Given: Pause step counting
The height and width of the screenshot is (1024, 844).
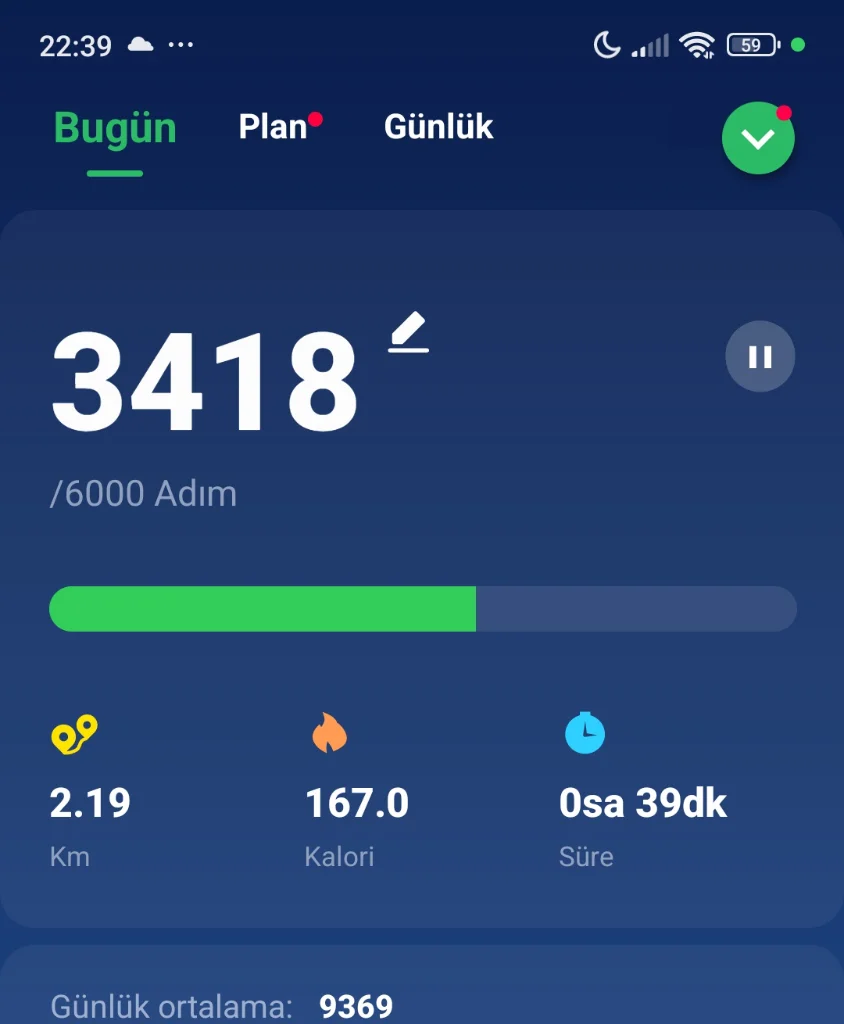Looking at the screenshot, I should click(x=760, y=356).
